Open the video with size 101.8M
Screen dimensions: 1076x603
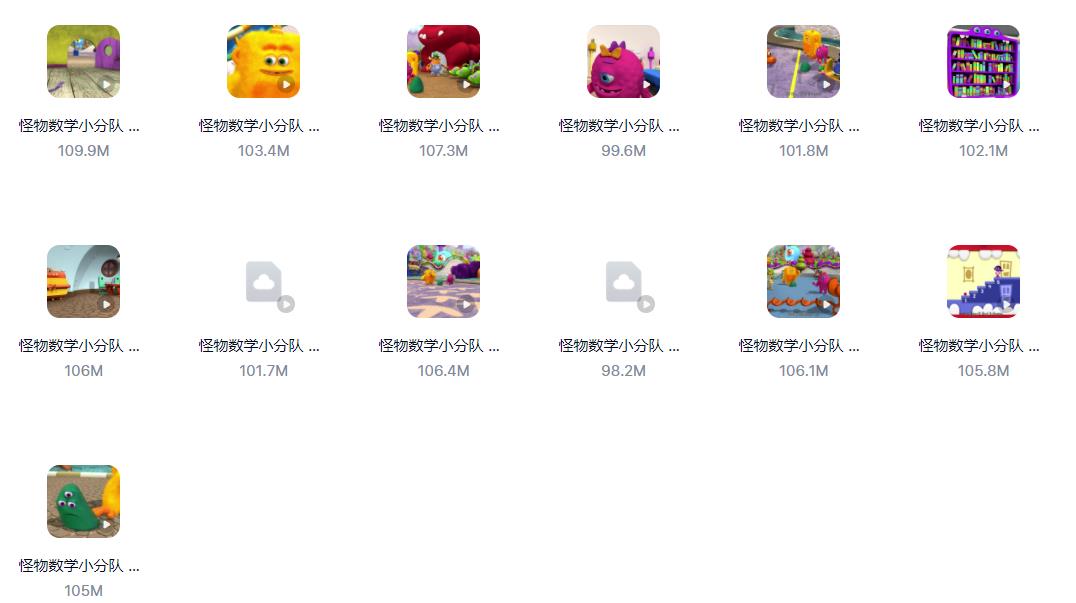coord(803,62)
